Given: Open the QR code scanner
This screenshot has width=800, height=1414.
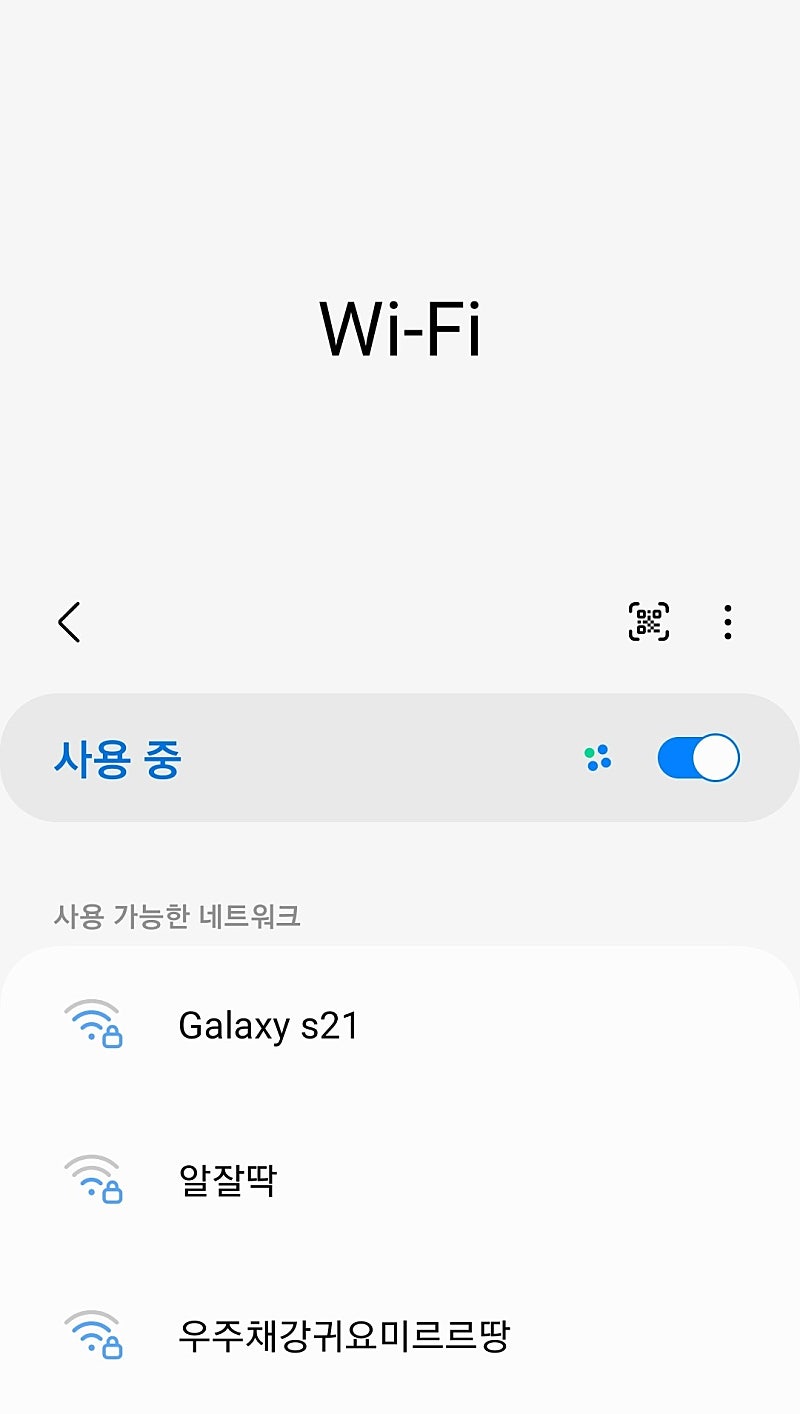Looking at the screenshot, I should coord(648,622).
